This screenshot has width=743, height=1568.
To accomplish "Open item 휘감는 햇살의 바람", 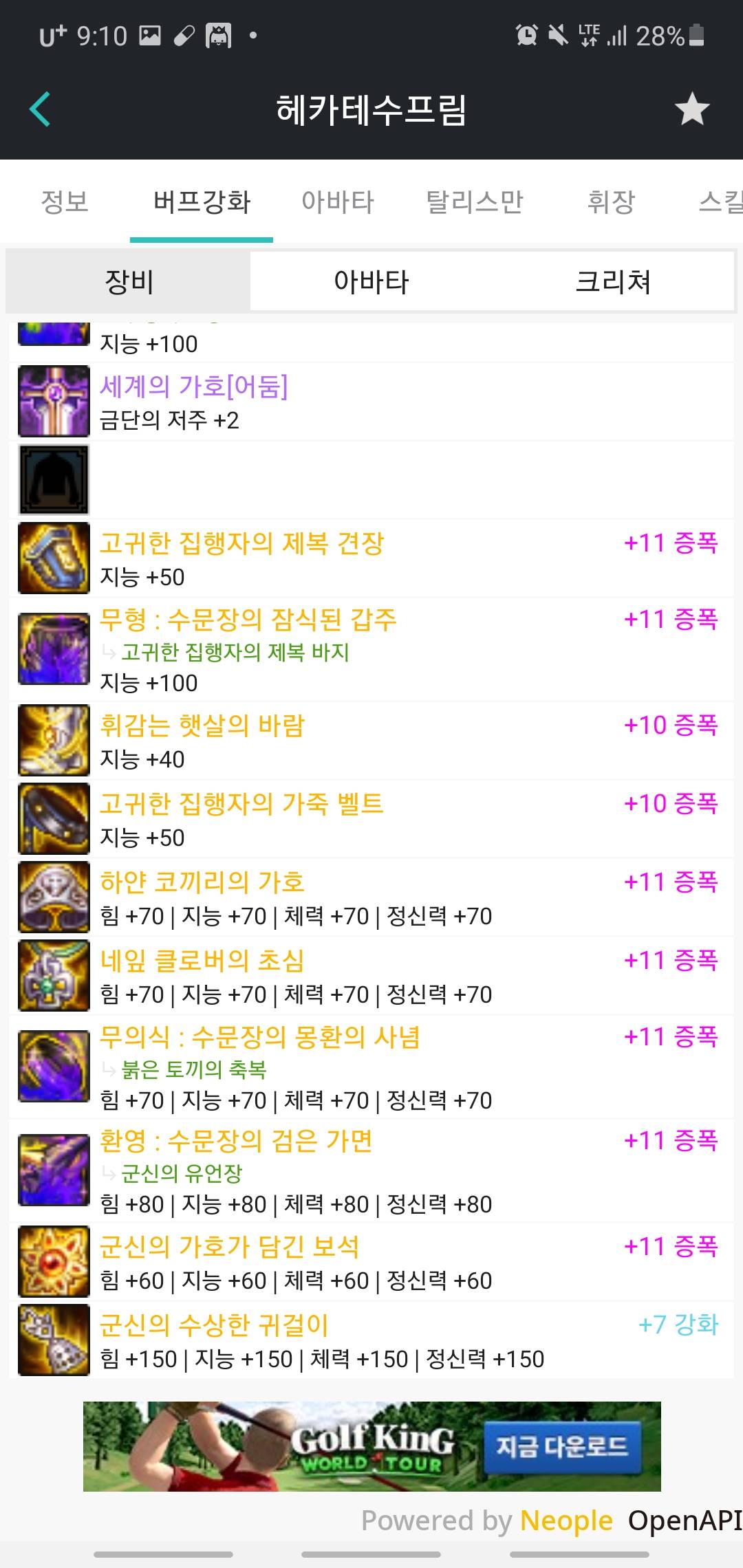I will click(371, 741).
